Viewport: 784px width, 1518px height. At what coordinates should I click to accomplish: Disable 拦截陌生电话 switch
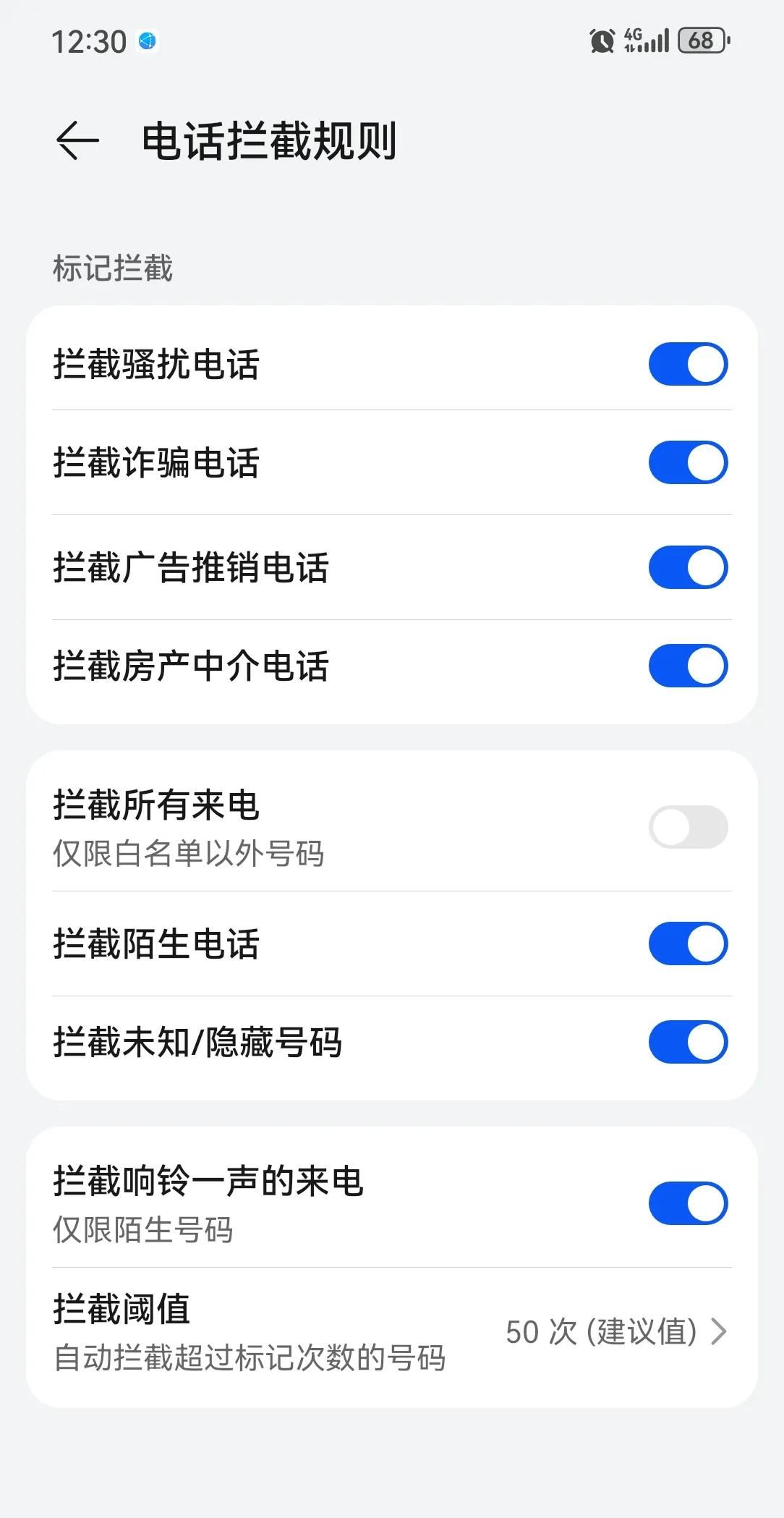(x=687, y=944)
